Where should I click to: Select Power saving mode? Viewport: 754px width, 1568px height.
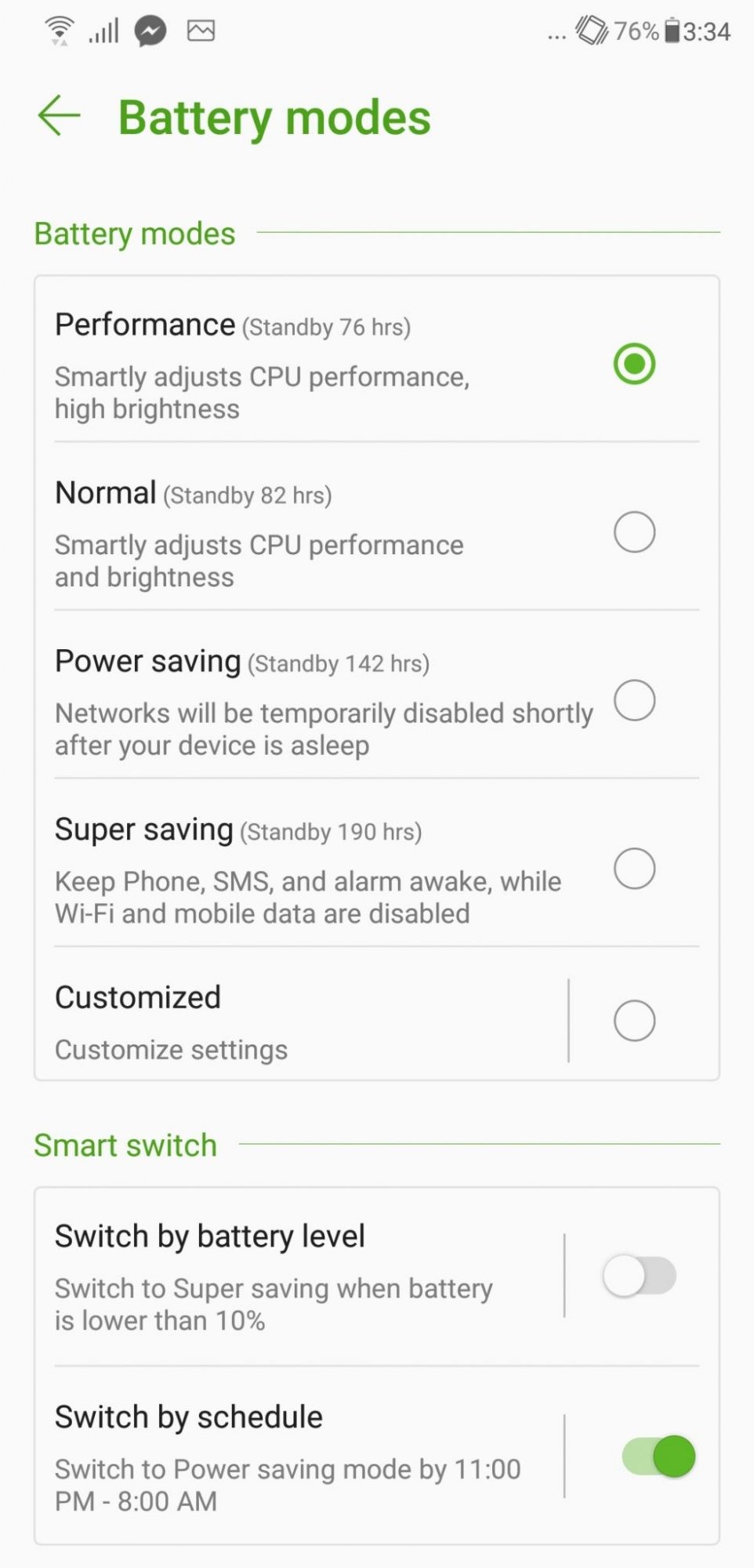633,700
